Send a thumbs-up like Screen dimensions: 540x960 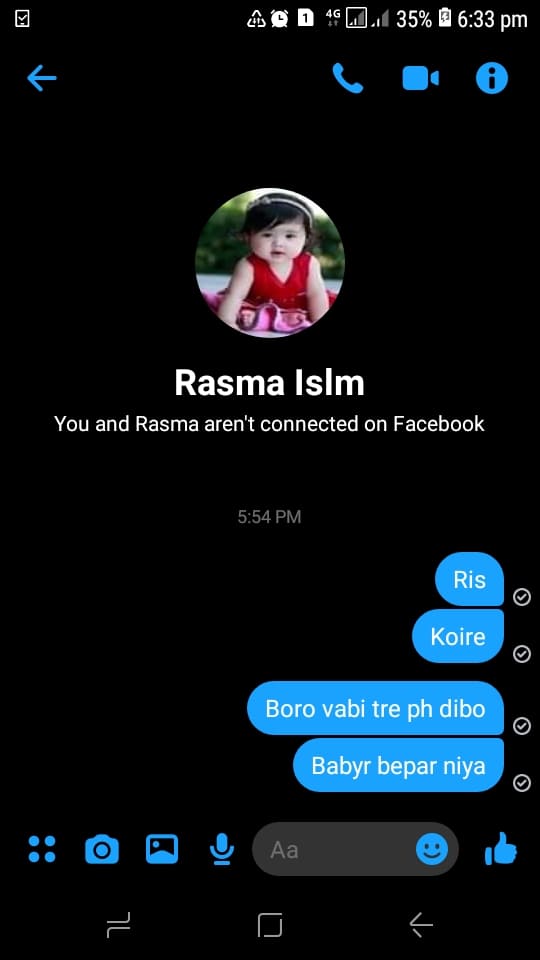500,849
